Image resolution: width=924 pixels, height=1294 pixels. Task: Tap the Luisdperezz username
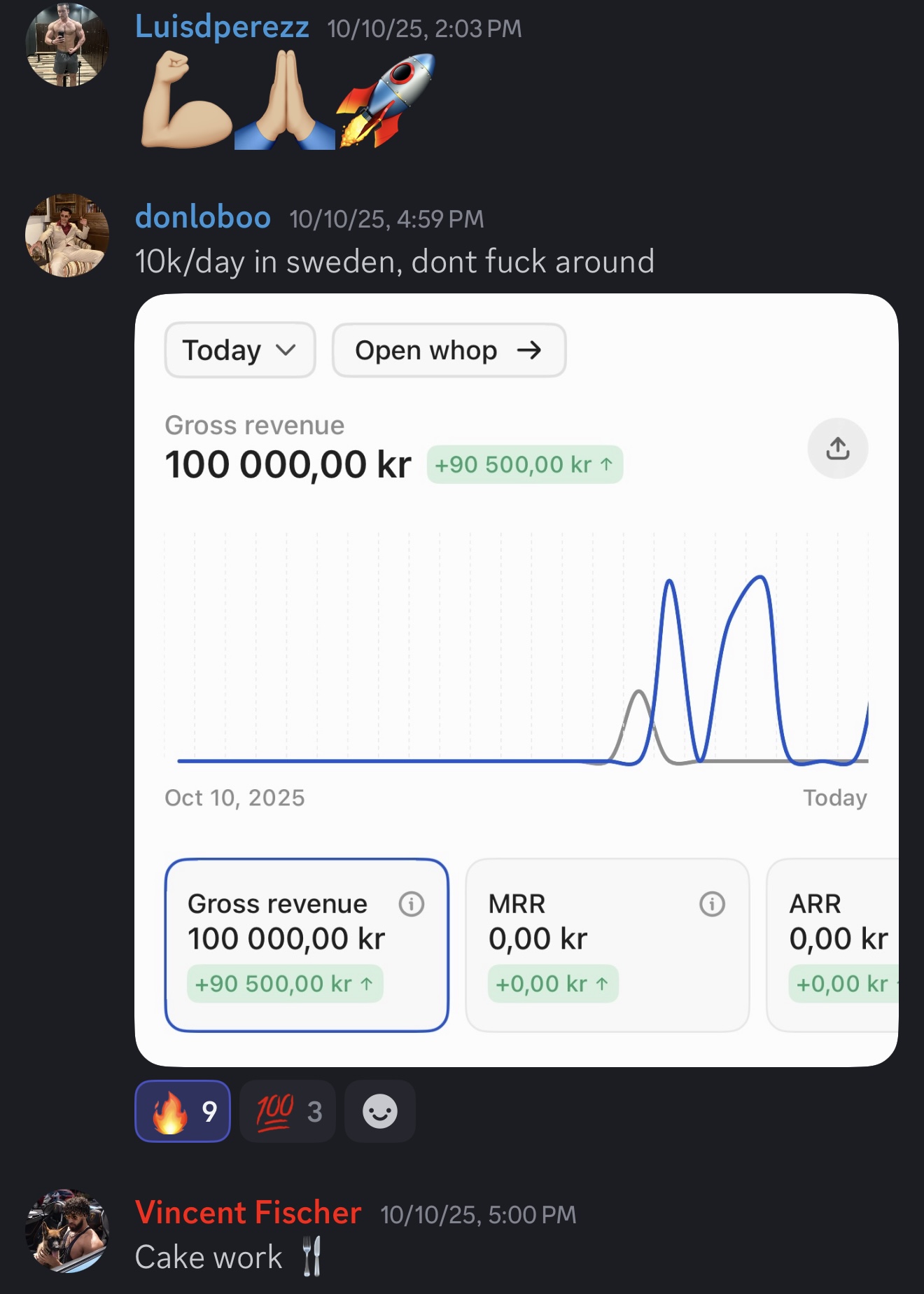coord(221,28)
